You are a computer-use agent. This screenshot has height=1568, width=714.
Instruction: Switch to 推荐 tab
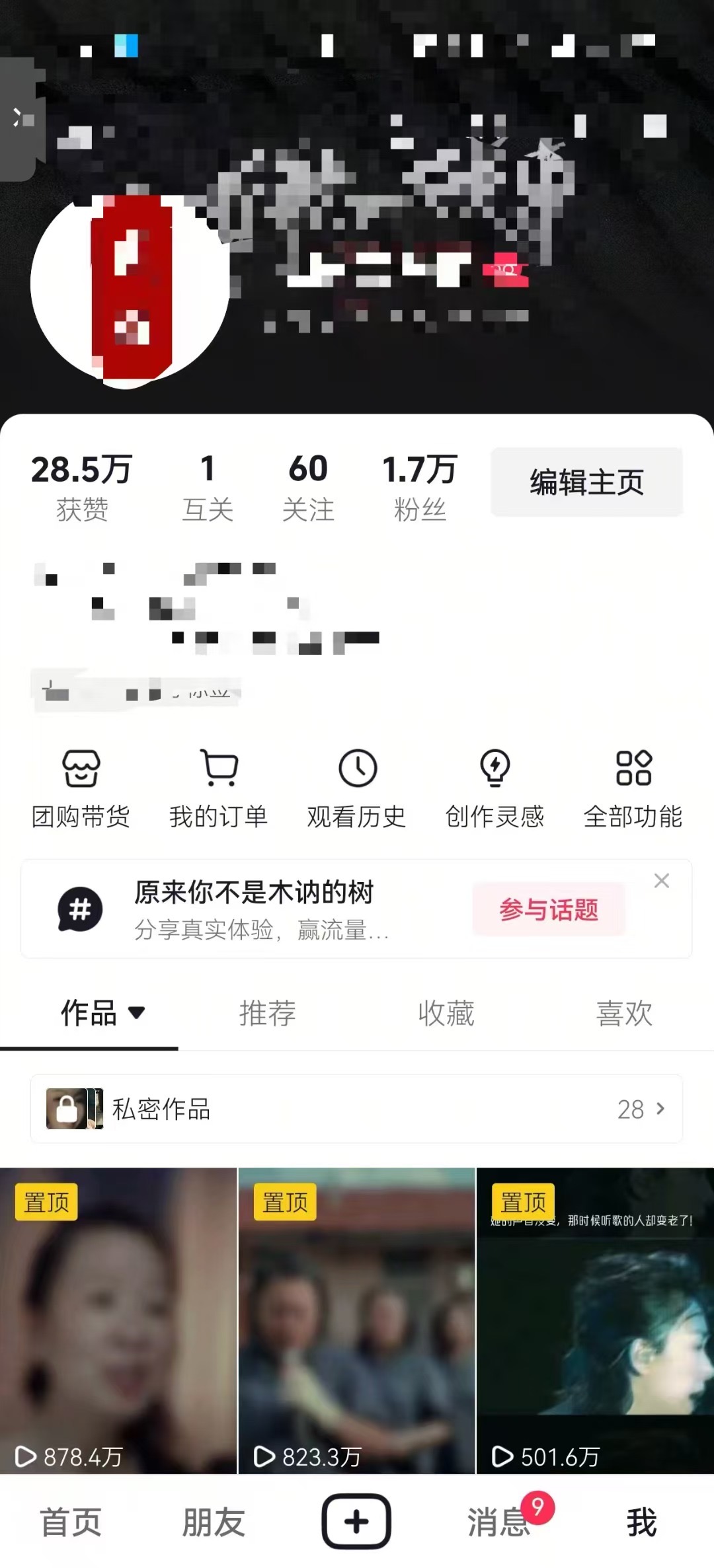point(267,1013)
